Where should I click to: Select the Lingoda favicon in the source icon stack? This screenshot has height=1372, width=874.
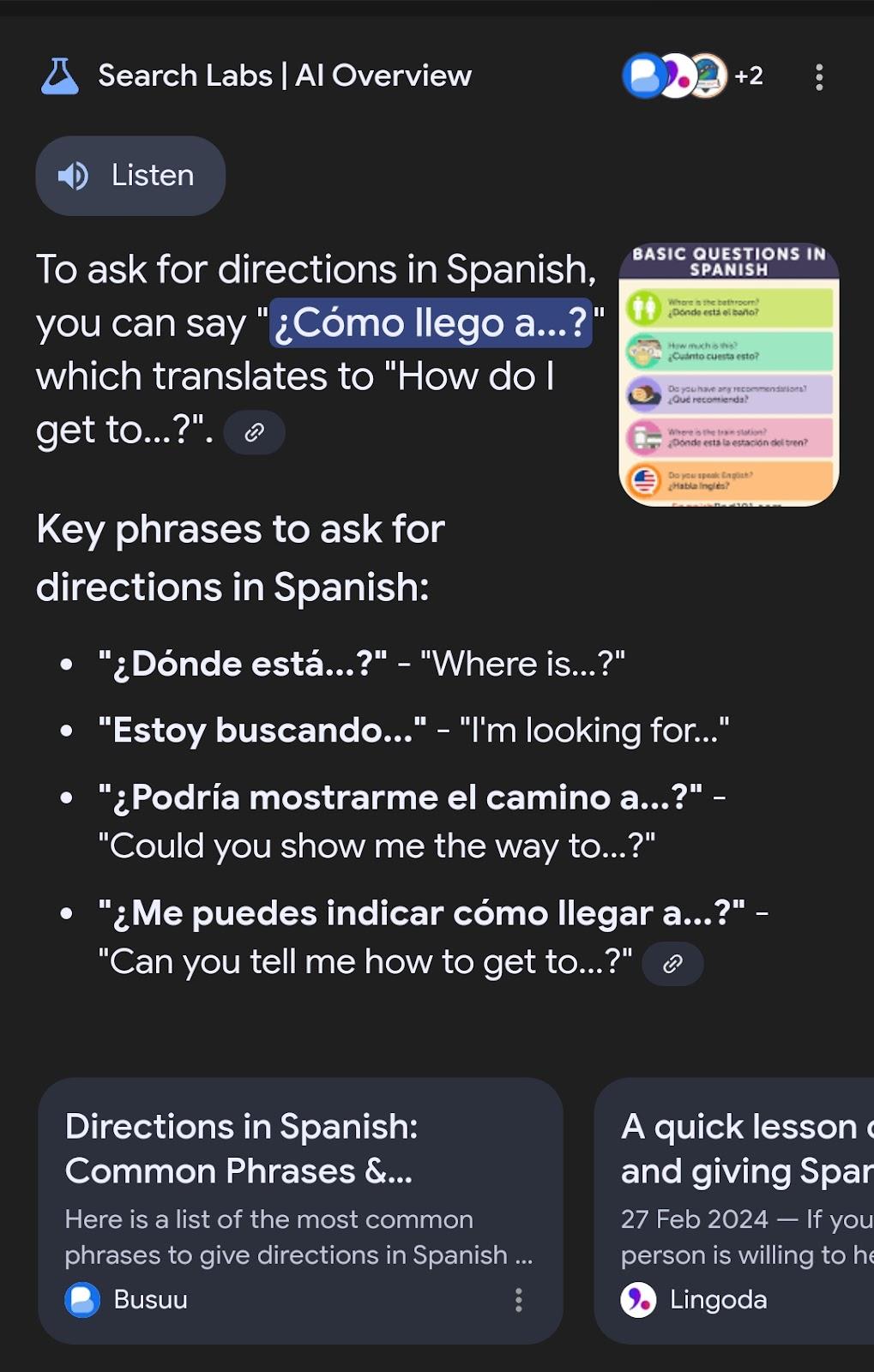[x=677, y=75]
